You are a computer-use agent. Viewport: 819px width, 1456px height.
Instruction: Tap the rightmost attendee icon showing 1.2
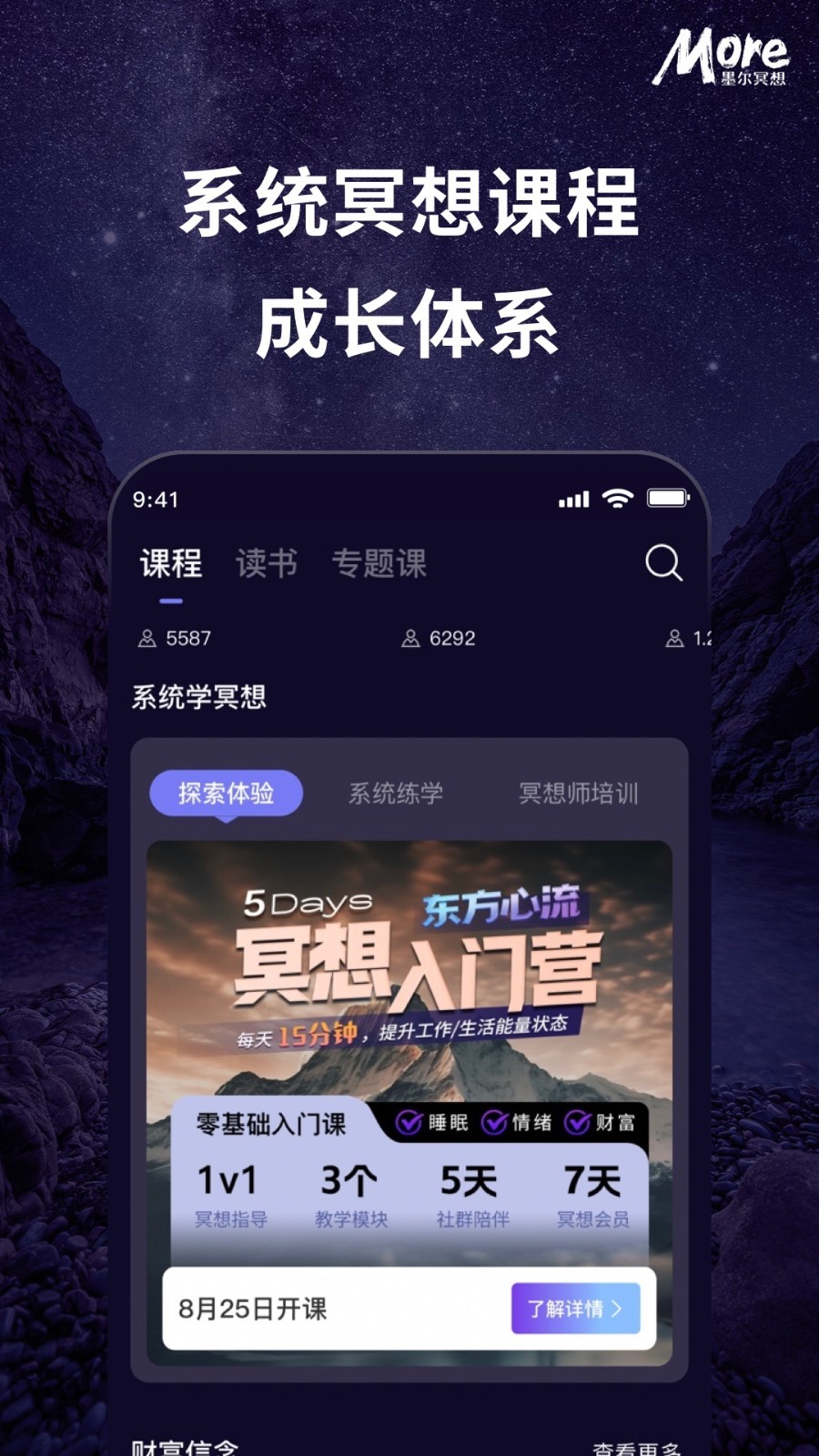pos(673,638)
